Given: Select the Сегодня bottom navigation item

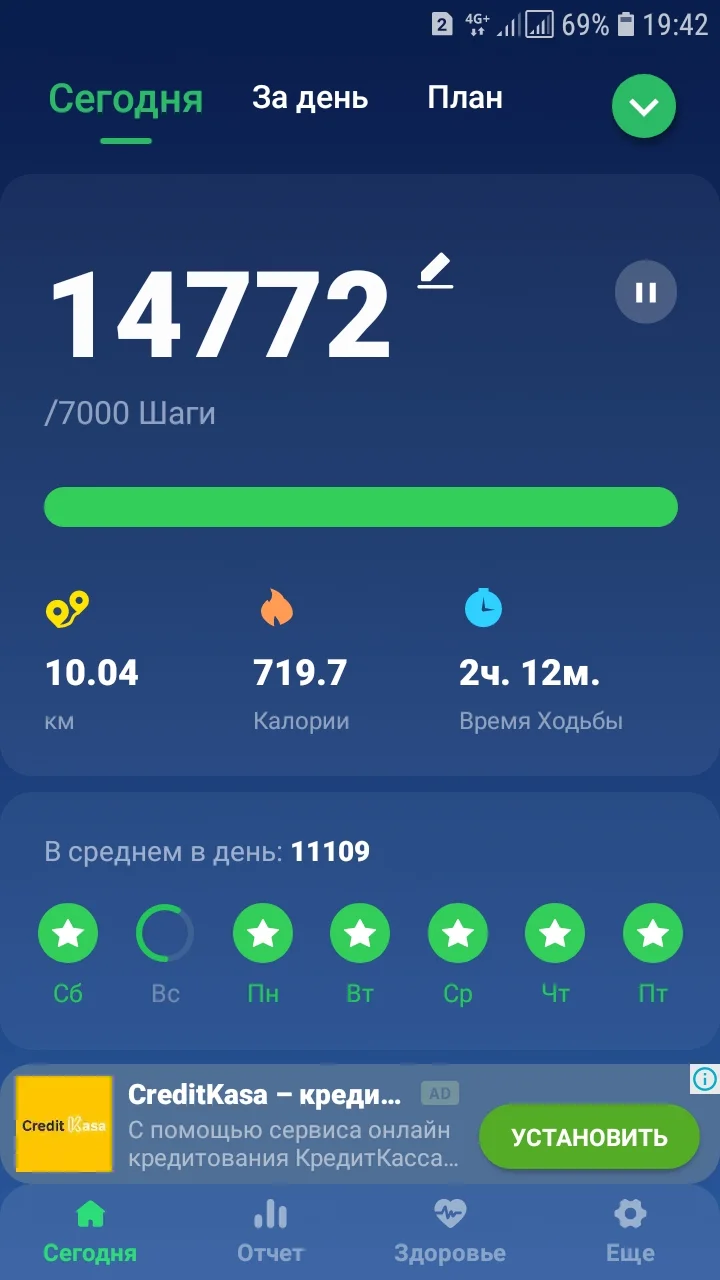Looking at the screenshot, I should [x=90, y=1231].
